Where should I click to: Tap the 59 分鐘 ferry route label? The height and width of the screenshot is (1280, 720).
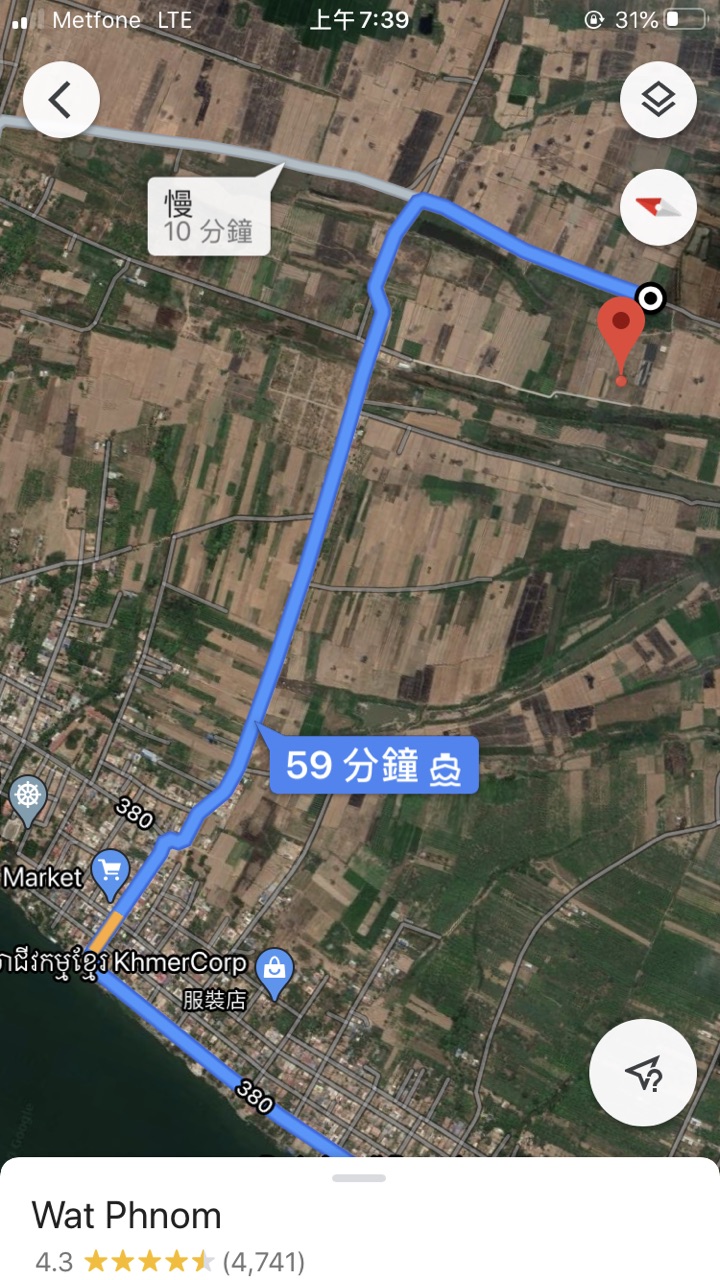click(374, 767)
